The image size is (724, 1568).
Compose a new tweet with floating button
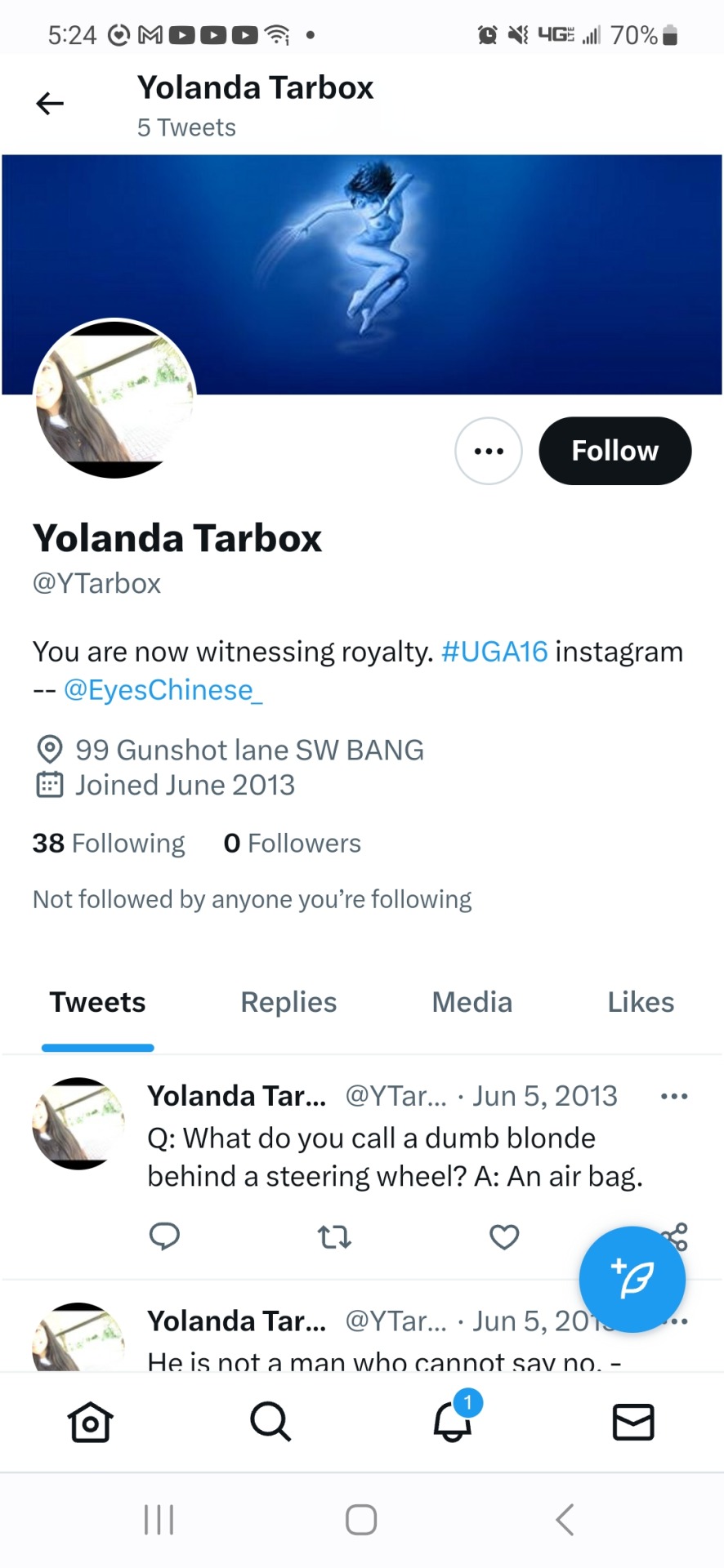[x=632, y=1279]
